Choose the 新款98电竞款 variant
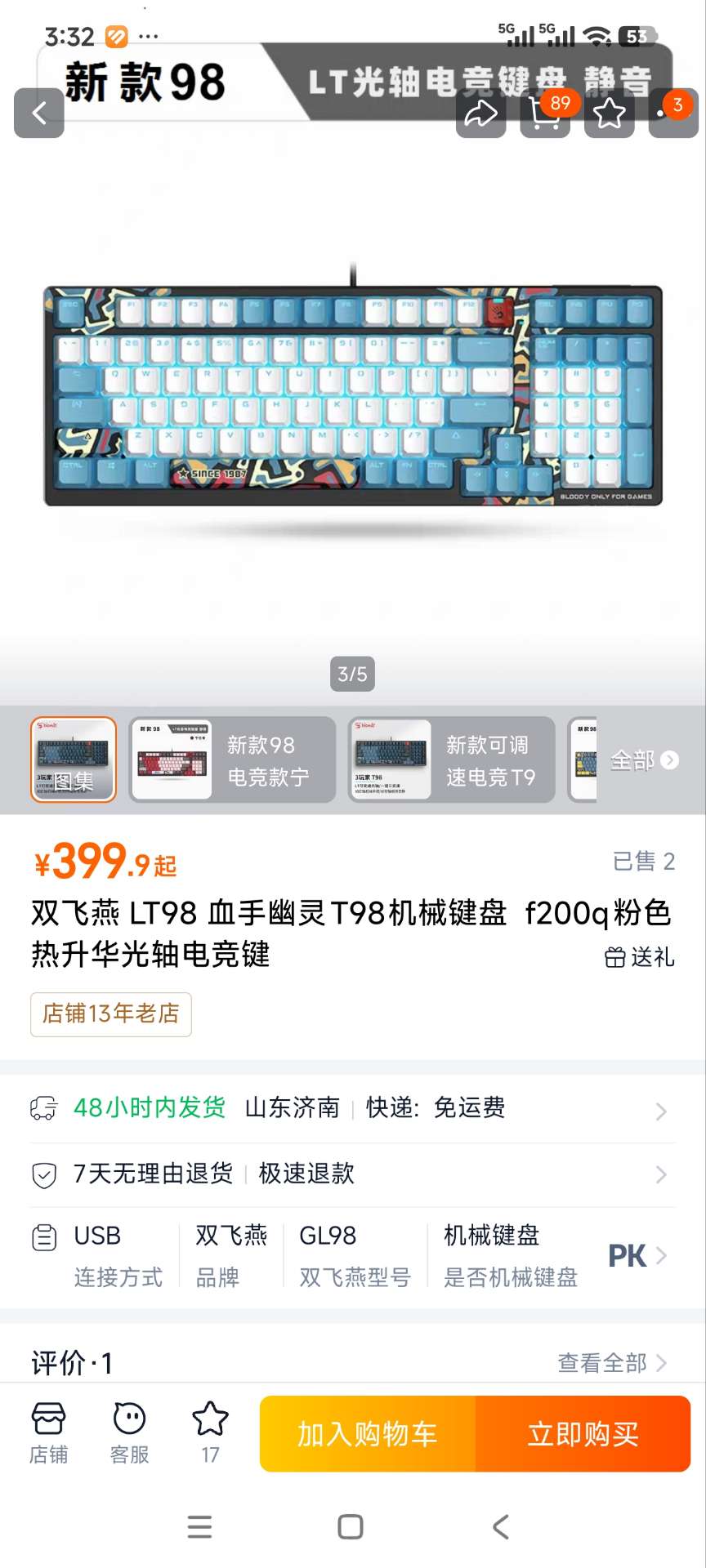 pos(233,759)
